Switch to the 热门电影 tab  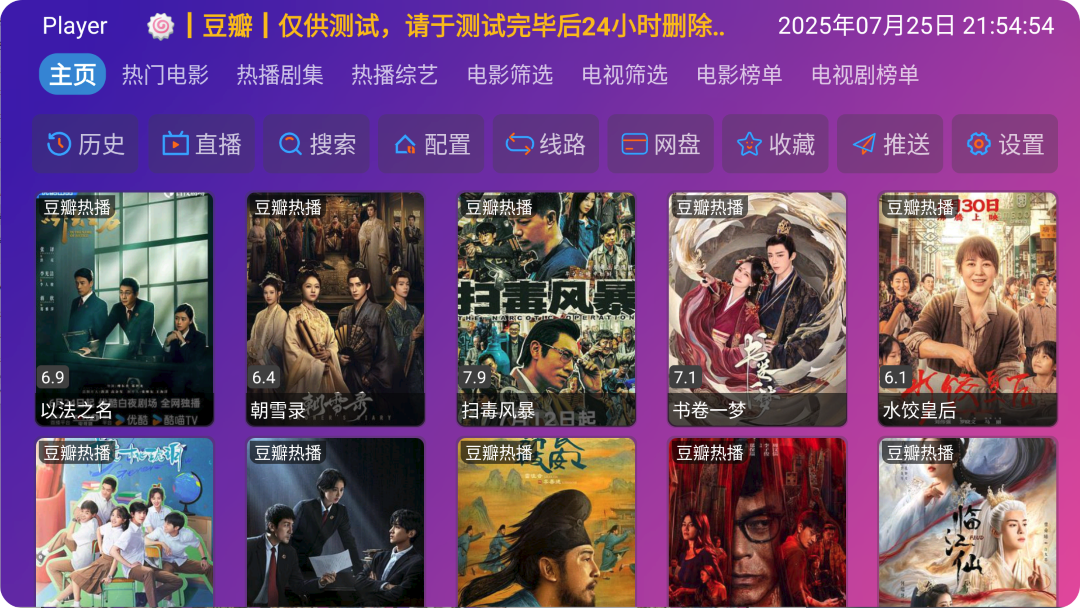[165, 75]
